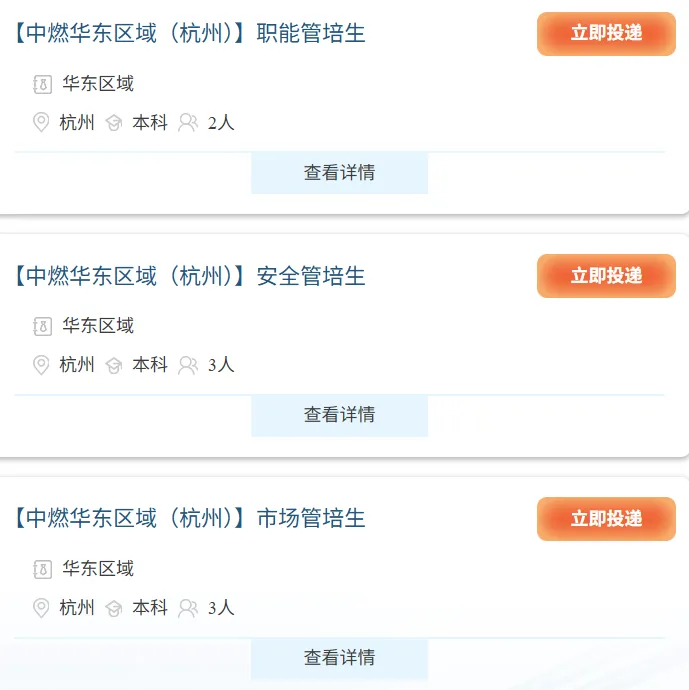
Task: Open the 职能管培生 job card
Action: [190, 33]
